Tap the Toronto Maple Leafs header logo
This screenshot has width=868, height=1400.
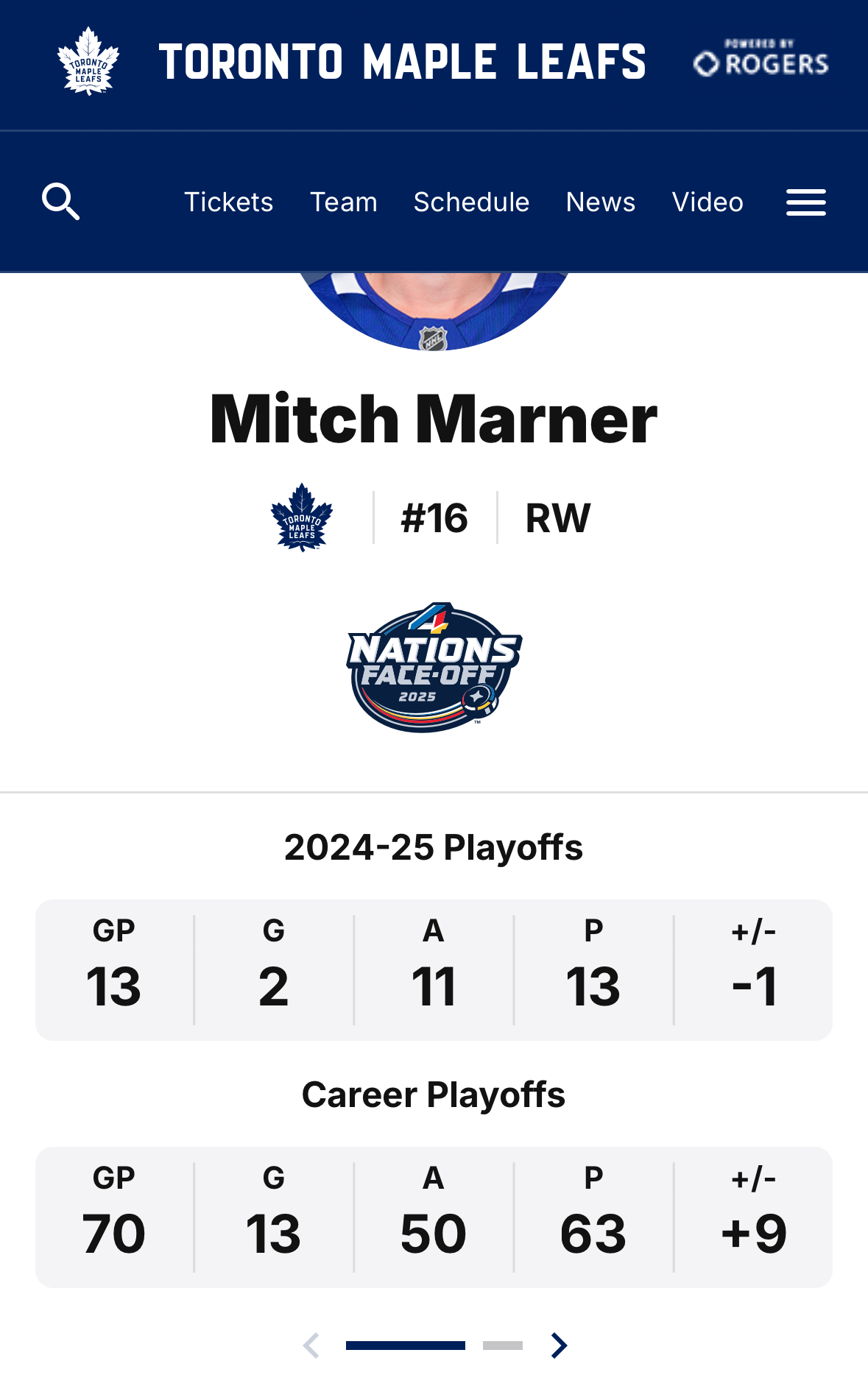pos(88,61)
